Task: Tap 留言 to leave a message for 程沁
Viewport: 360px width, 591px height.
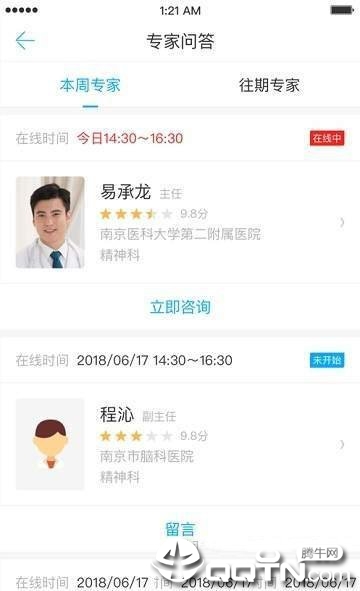Action: pos(180,529)
